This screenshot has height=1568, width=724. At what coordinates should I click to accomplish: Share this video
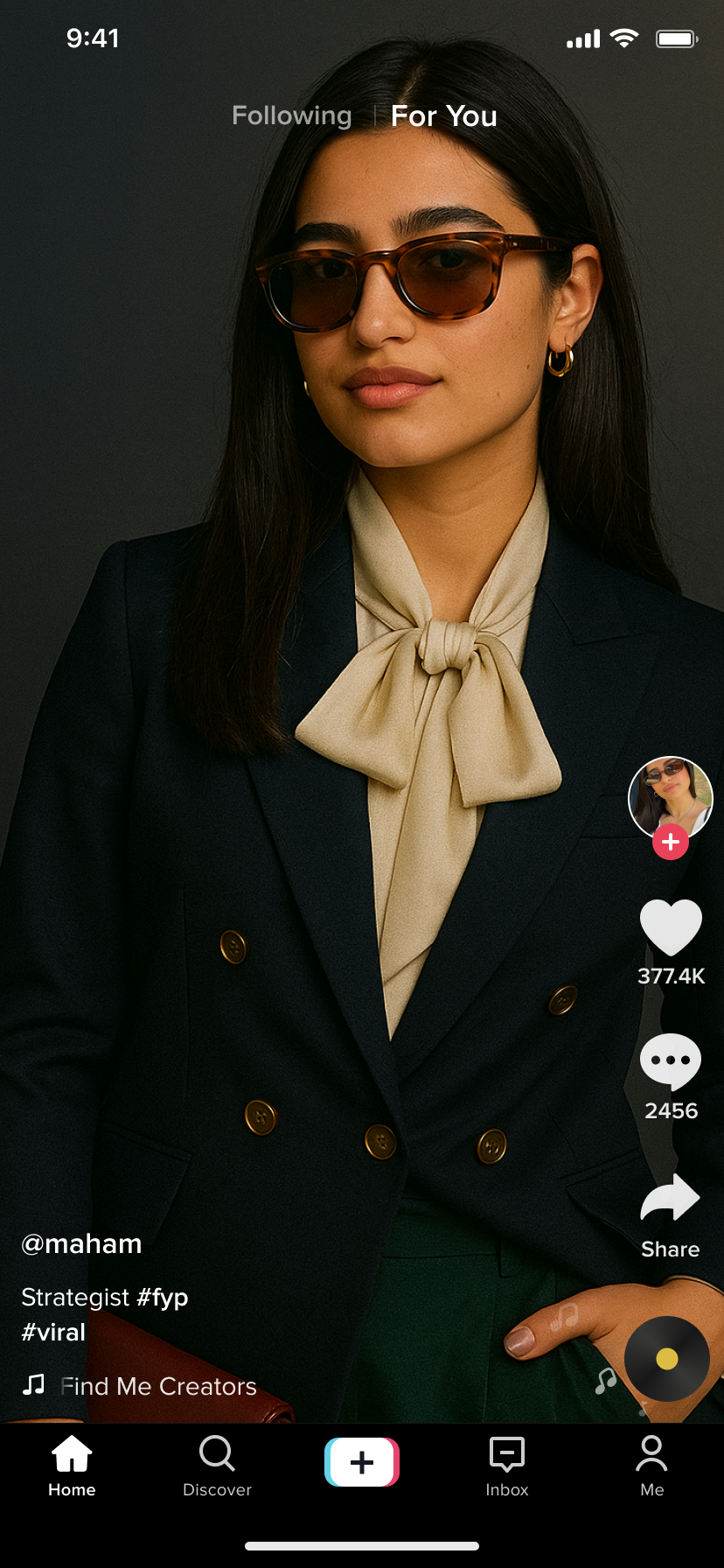671,1199
